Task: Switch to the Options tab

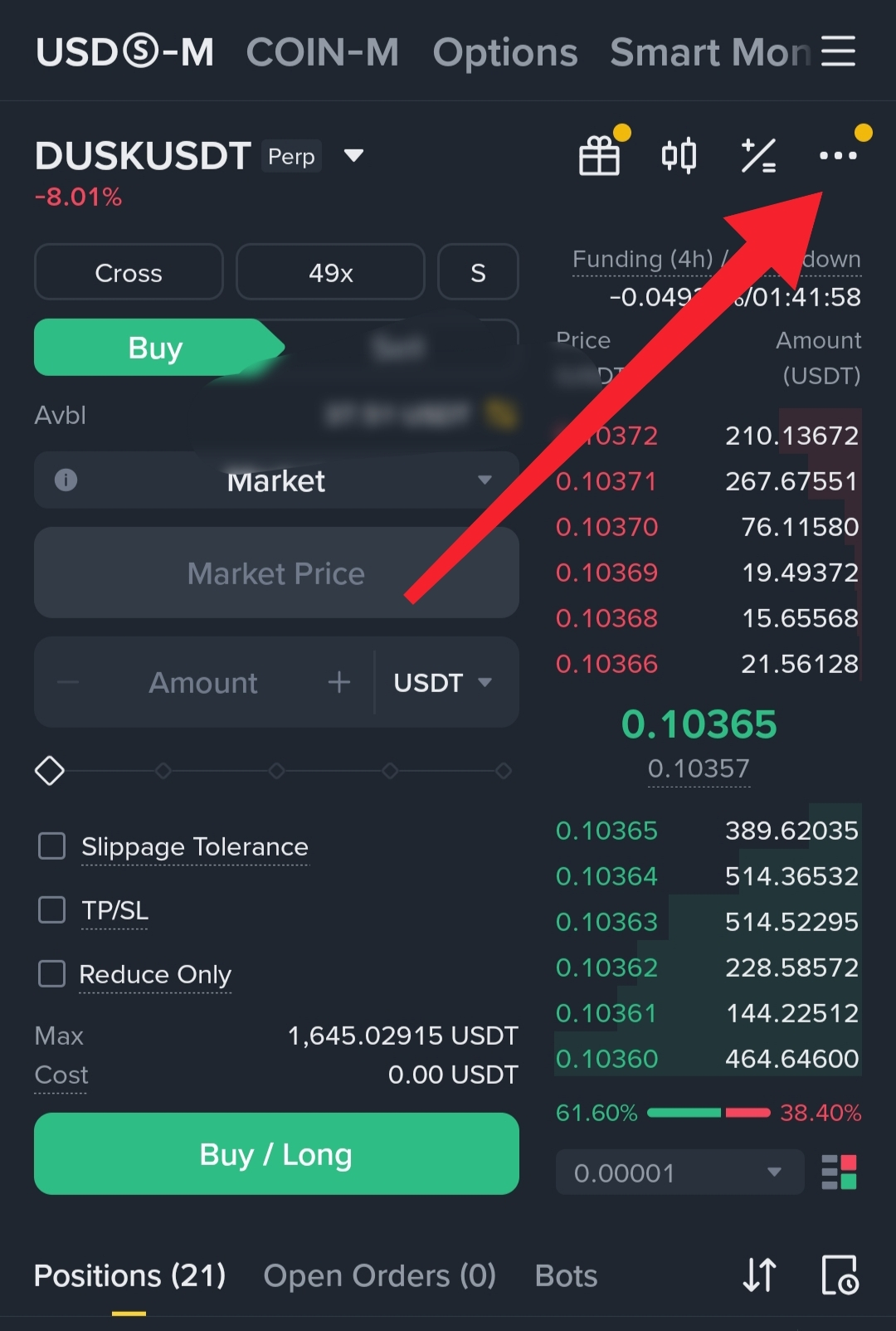Action: pos(504,53)
